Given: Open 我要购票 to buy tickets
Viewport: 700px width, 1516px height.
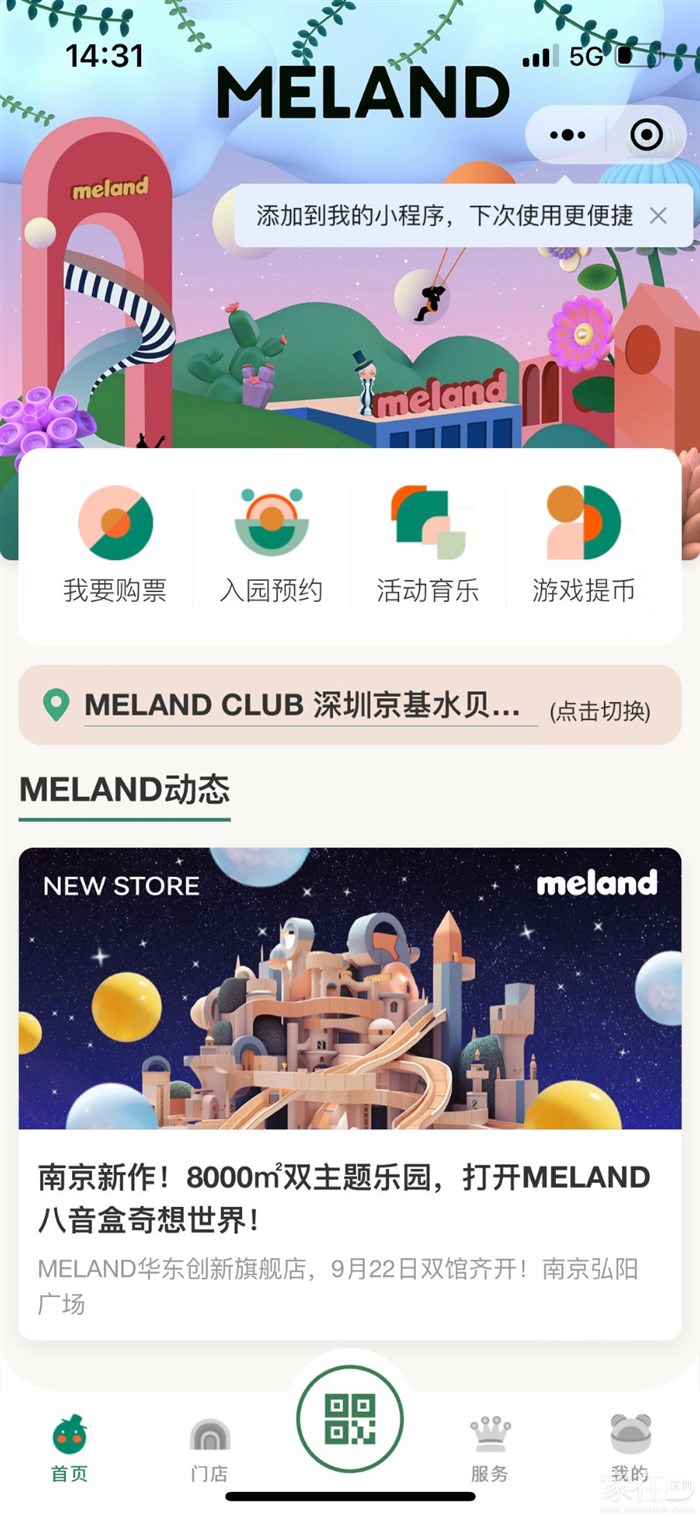Looking at the screenshot, I should [x=115, y=545].
